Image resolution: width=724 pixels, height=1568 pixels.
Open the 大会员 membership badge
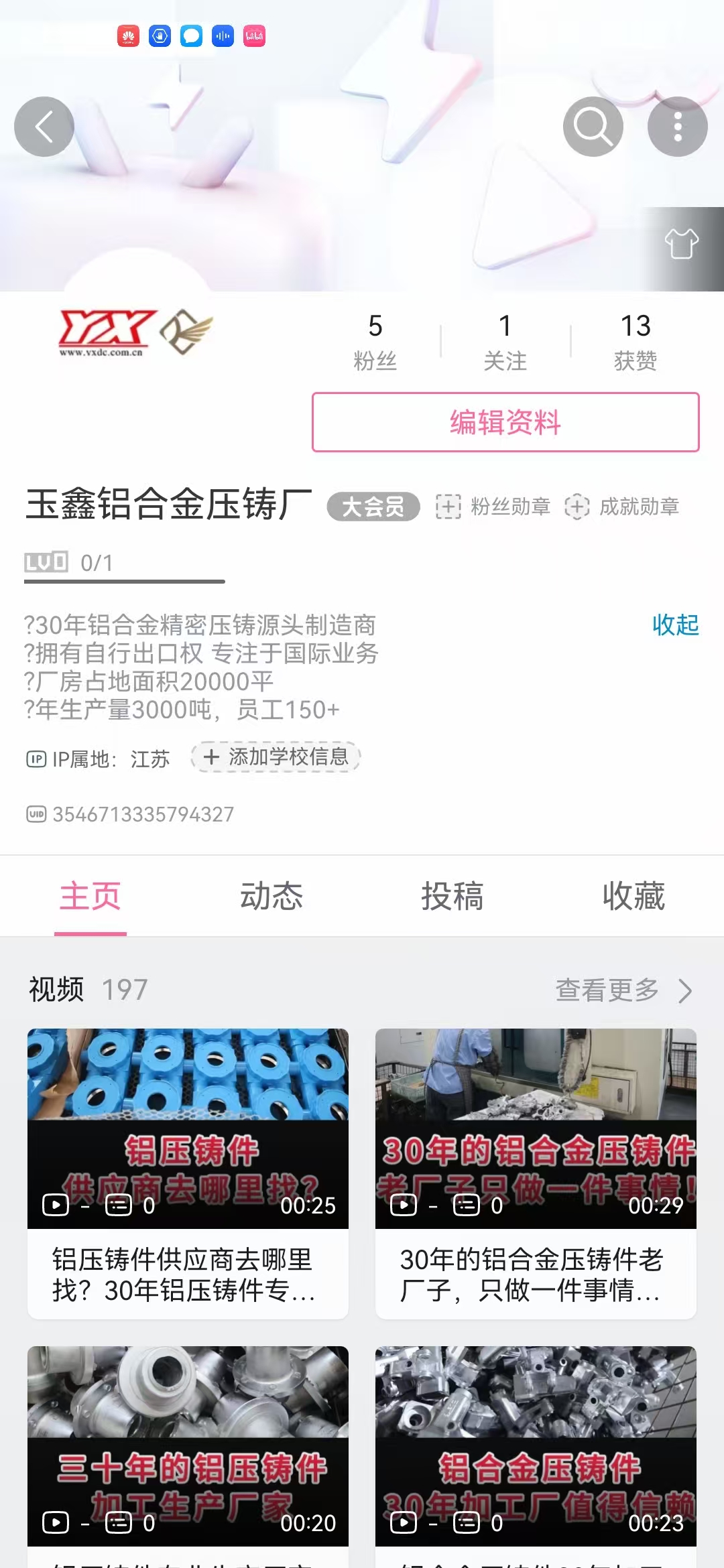(x=373, y=507)
